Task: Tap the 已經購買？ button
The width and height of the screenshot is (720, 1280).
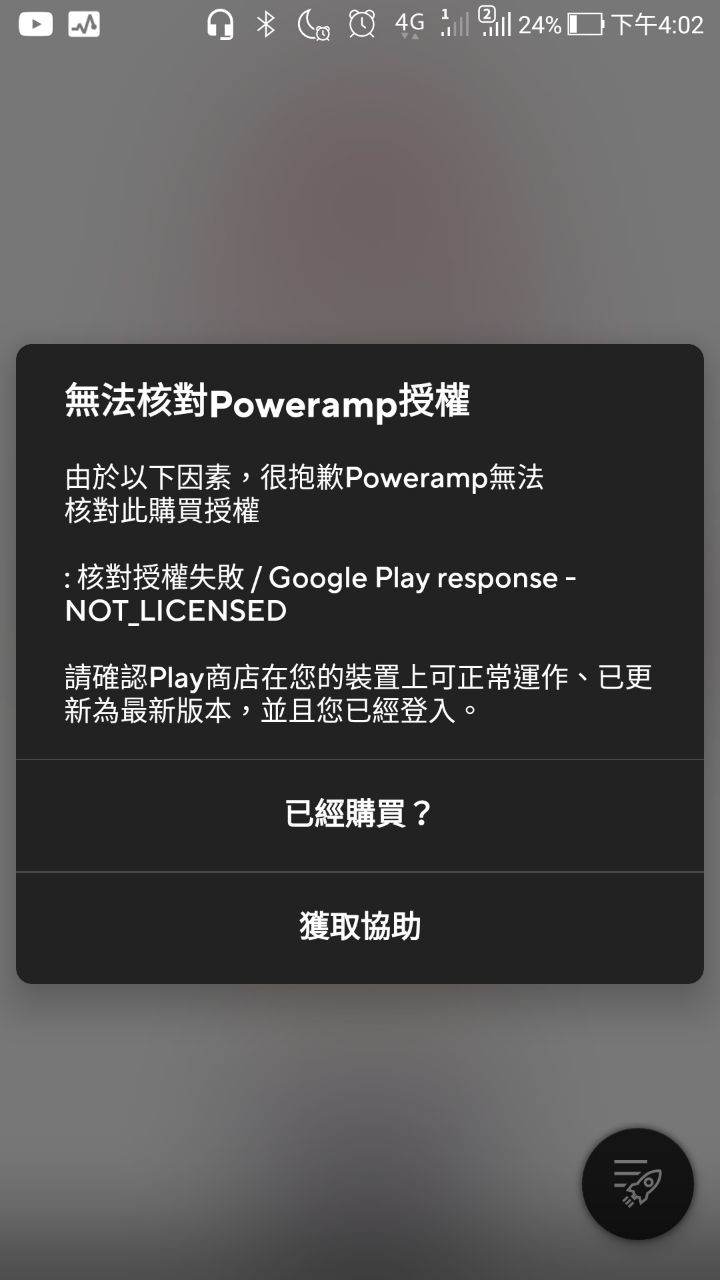Action: coord(360,815)
